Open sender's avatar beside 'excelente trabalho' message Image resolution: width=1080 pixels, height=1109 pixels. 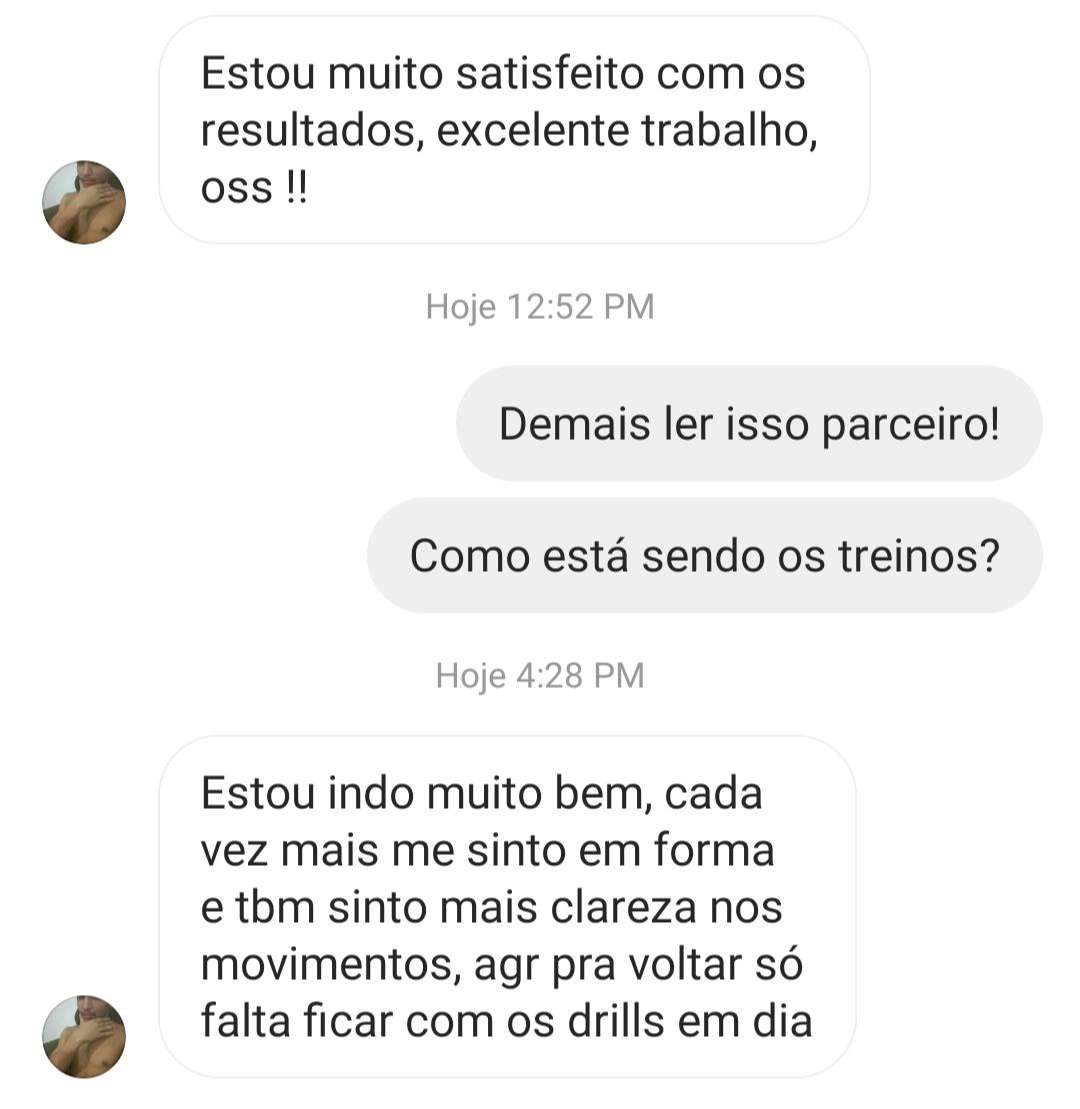coord(84,202)
